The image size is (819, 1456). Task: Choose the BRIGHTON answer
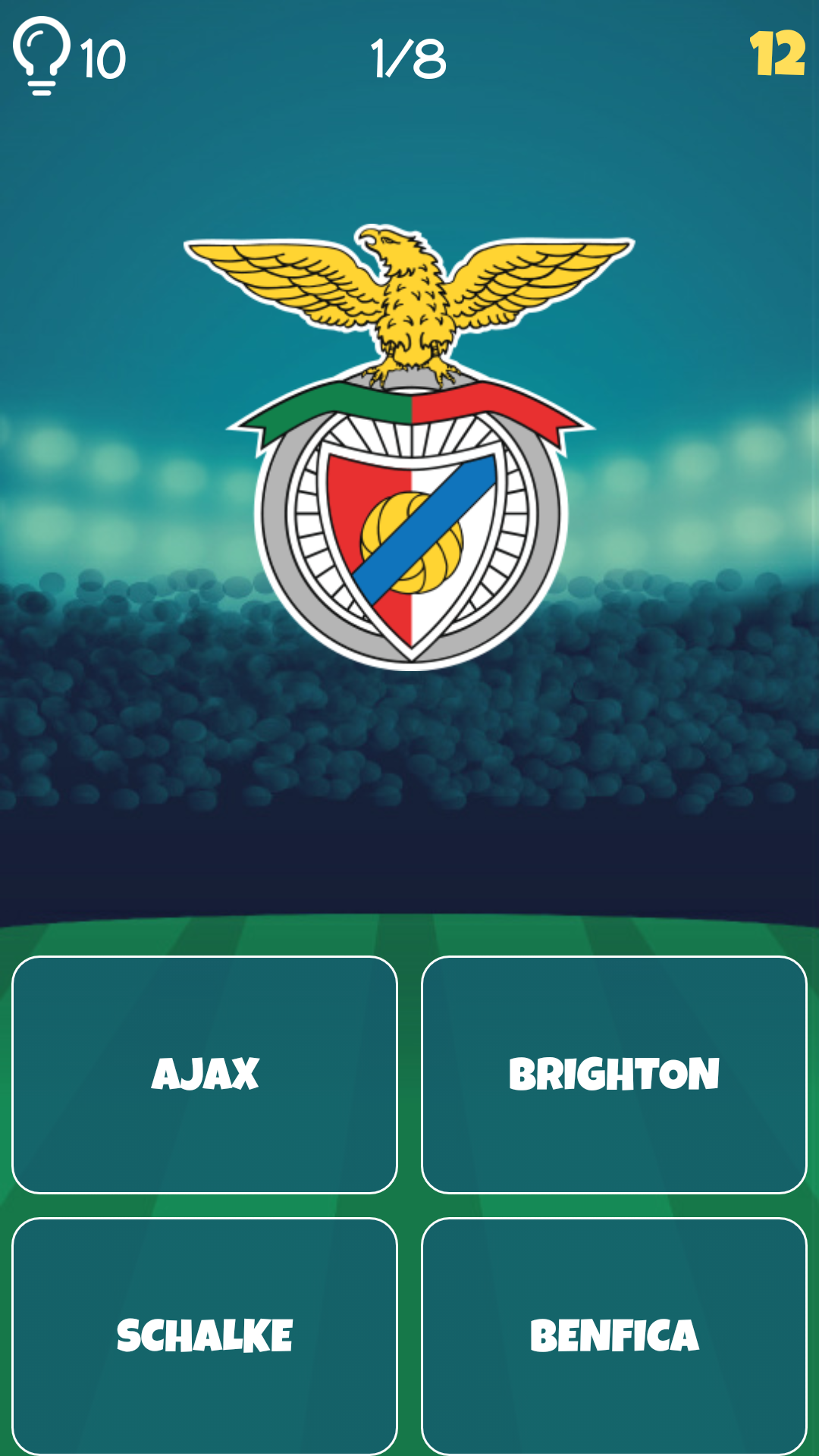pyautogui.click(x=613, y=1074)
